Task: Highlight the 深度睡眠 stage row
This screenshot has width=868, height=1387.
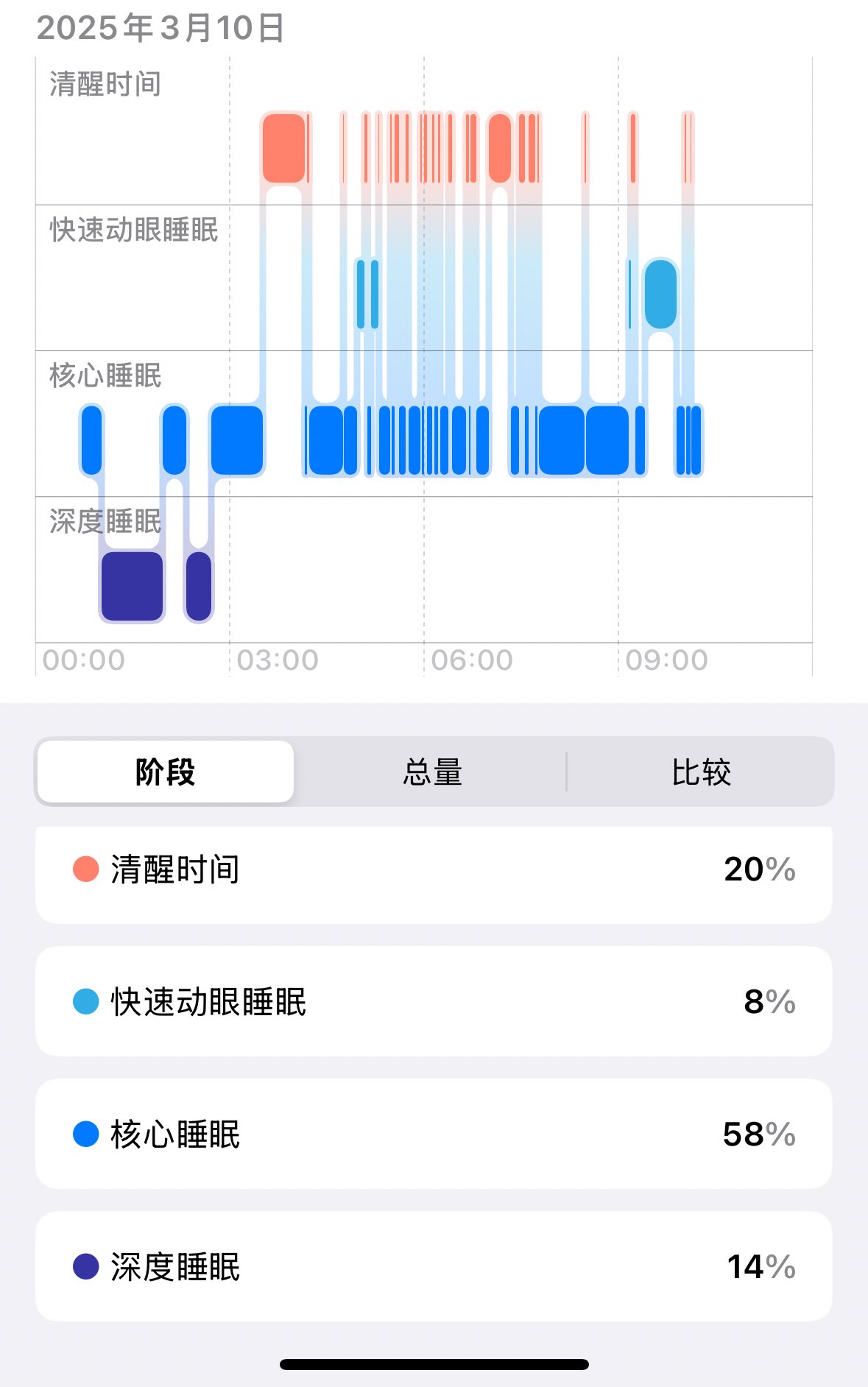Action: click(x=434, y=1267)
